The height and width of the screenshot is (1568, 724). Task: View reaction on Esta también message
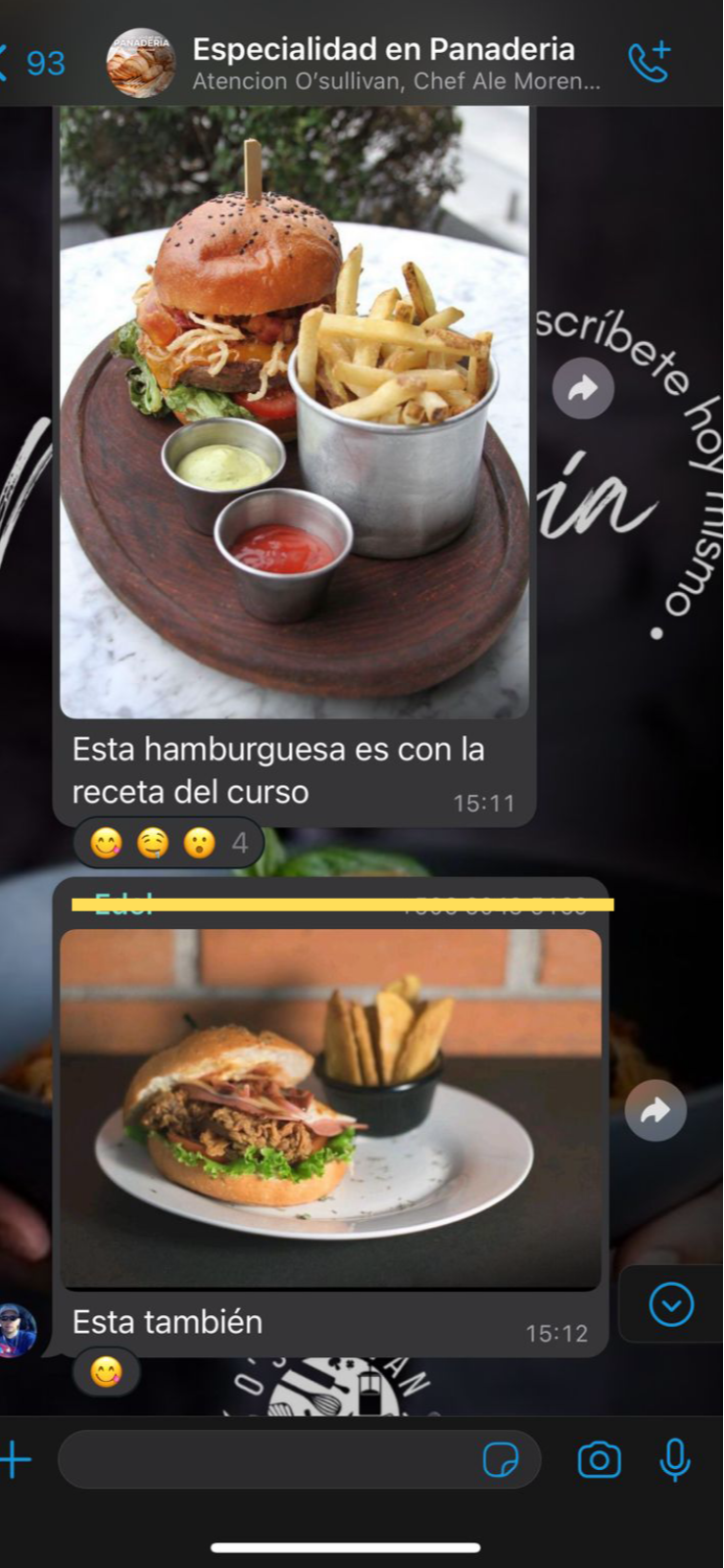[106, 1372]
